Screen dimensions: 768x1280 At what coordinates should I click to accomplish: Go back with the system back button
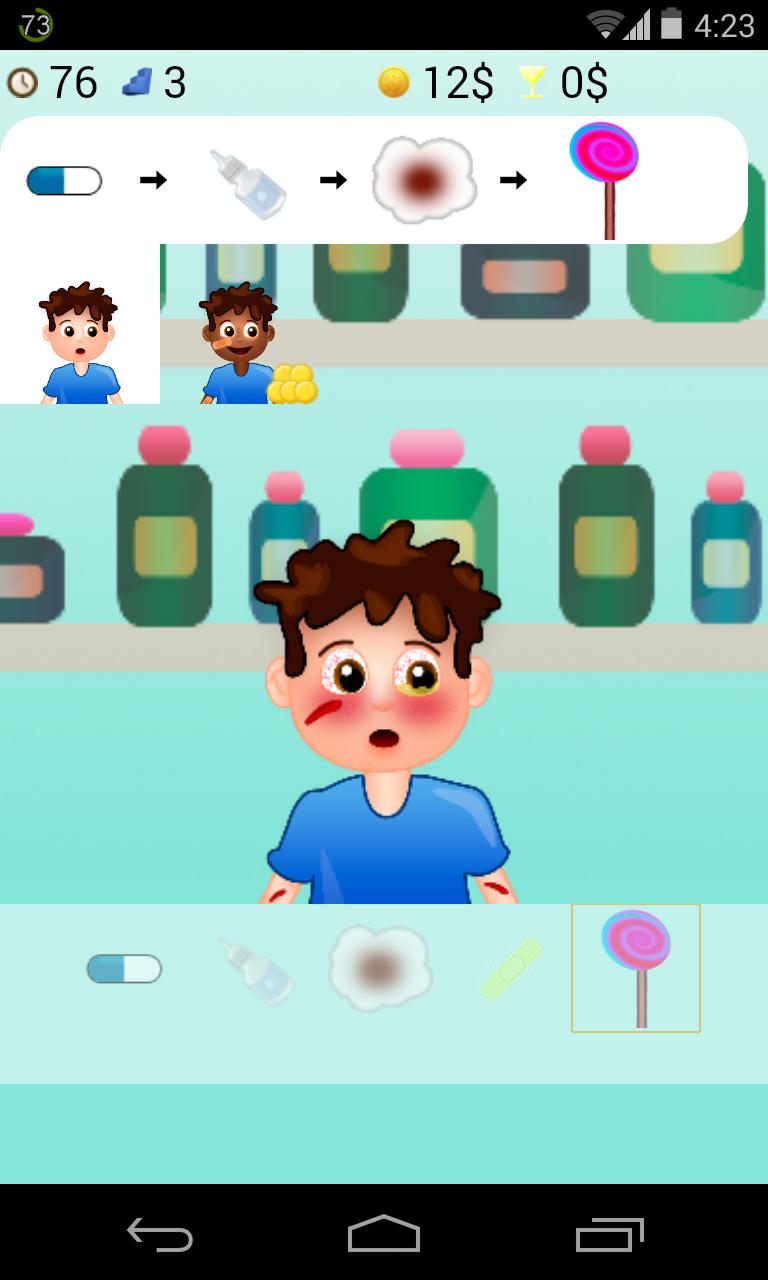160,1235
